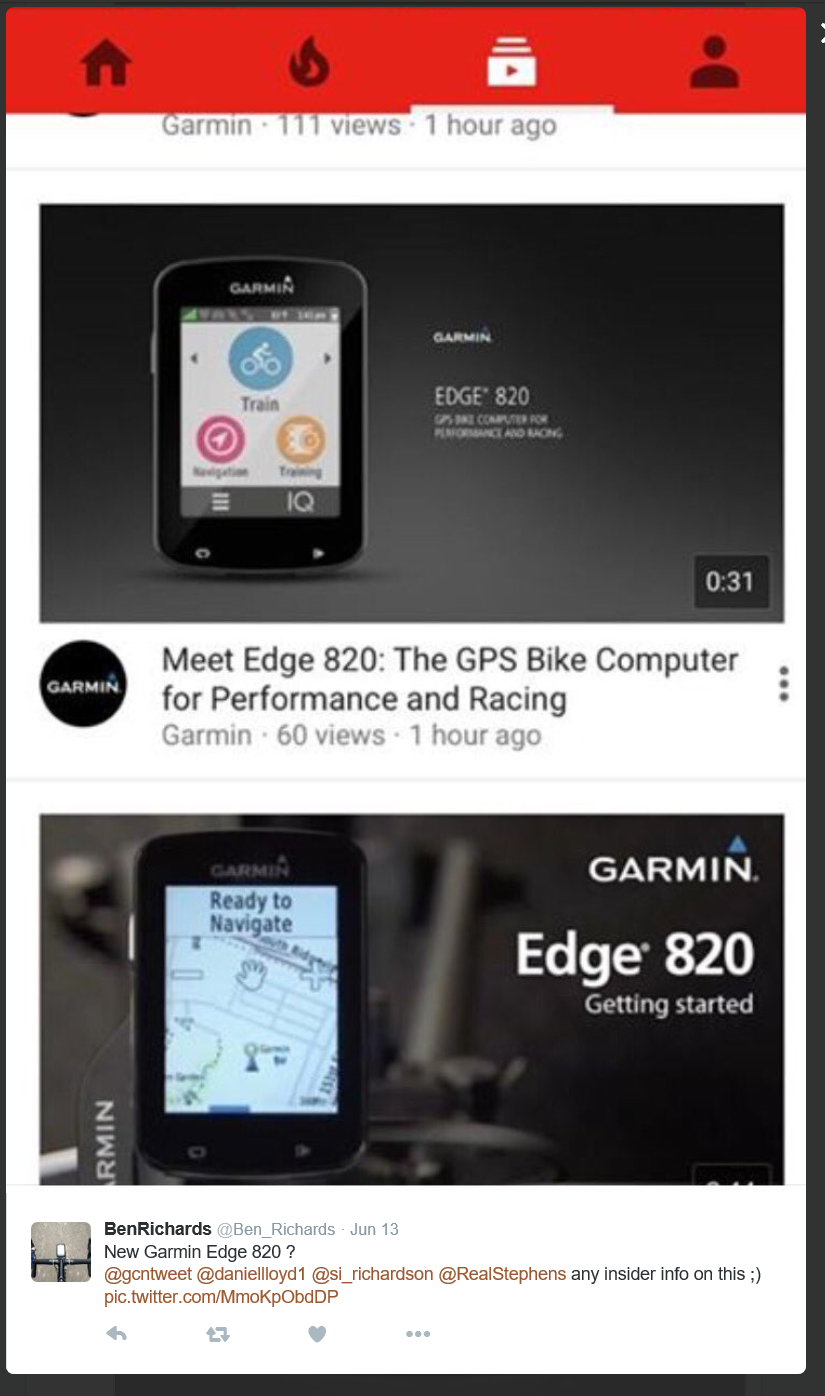The height and width of the screenshot is (1396, 825).
Task: Like BenRichards' tweet with the heart
Action: [x=317, y=1334]
